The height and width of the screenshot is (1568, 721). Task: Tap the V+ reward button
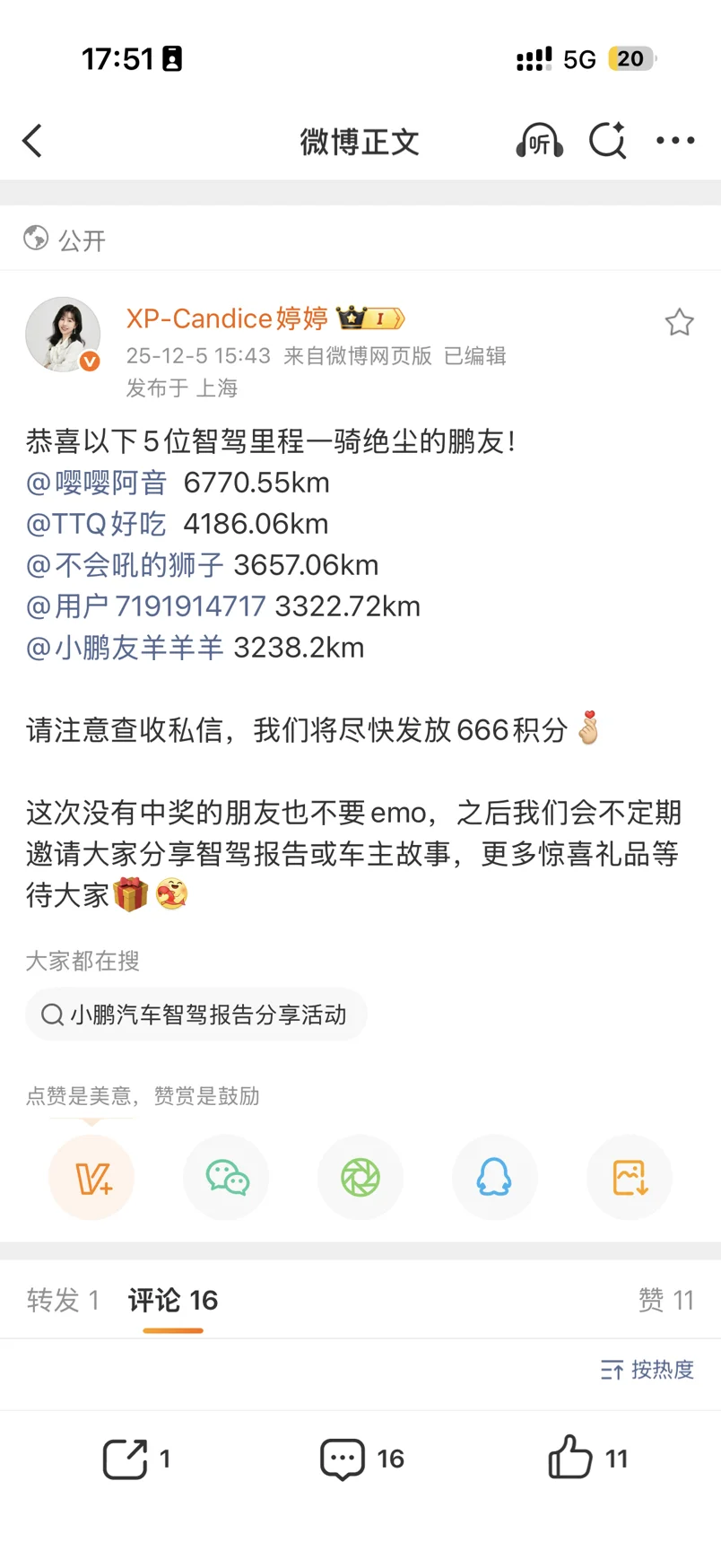coord(91,1177)
